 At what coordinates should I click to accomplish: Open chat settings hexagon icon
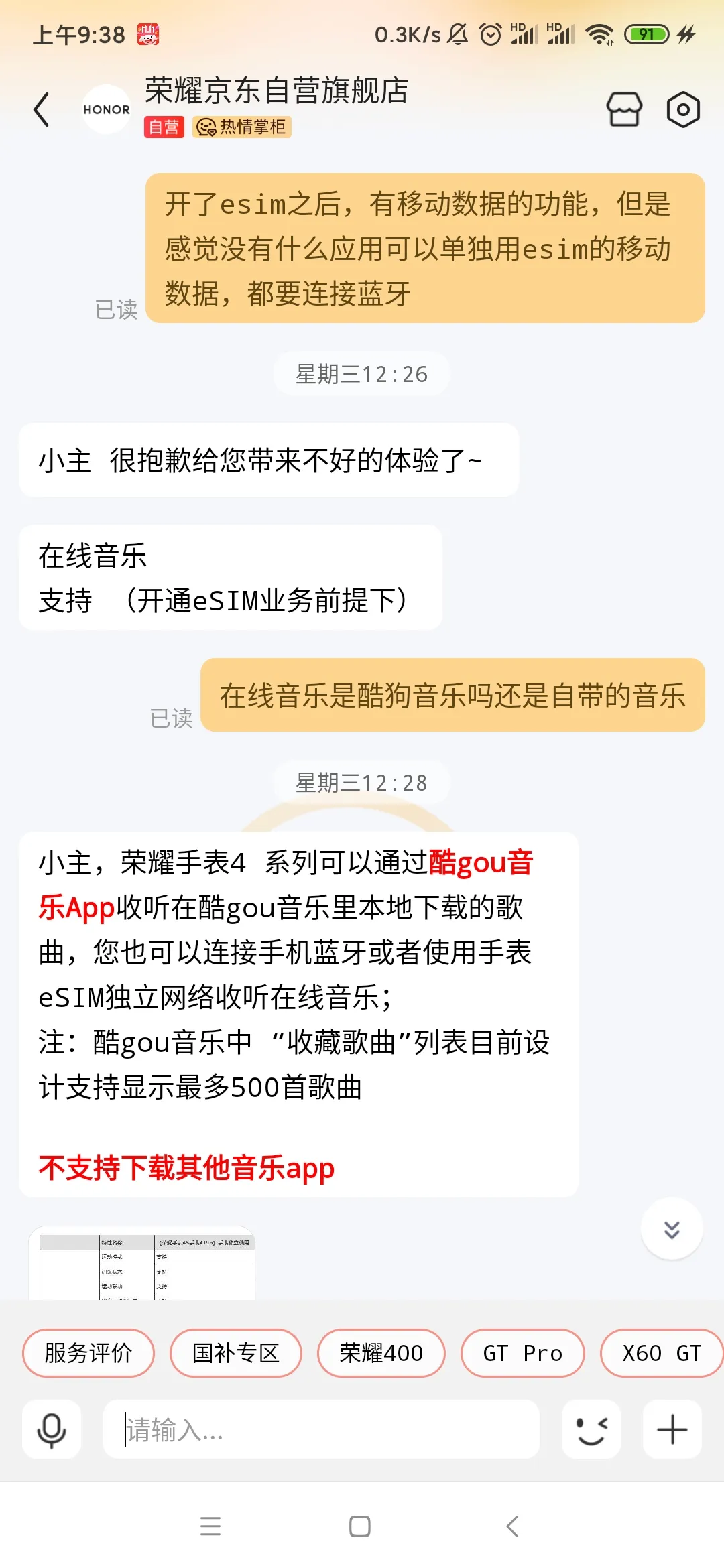point(683,110)
